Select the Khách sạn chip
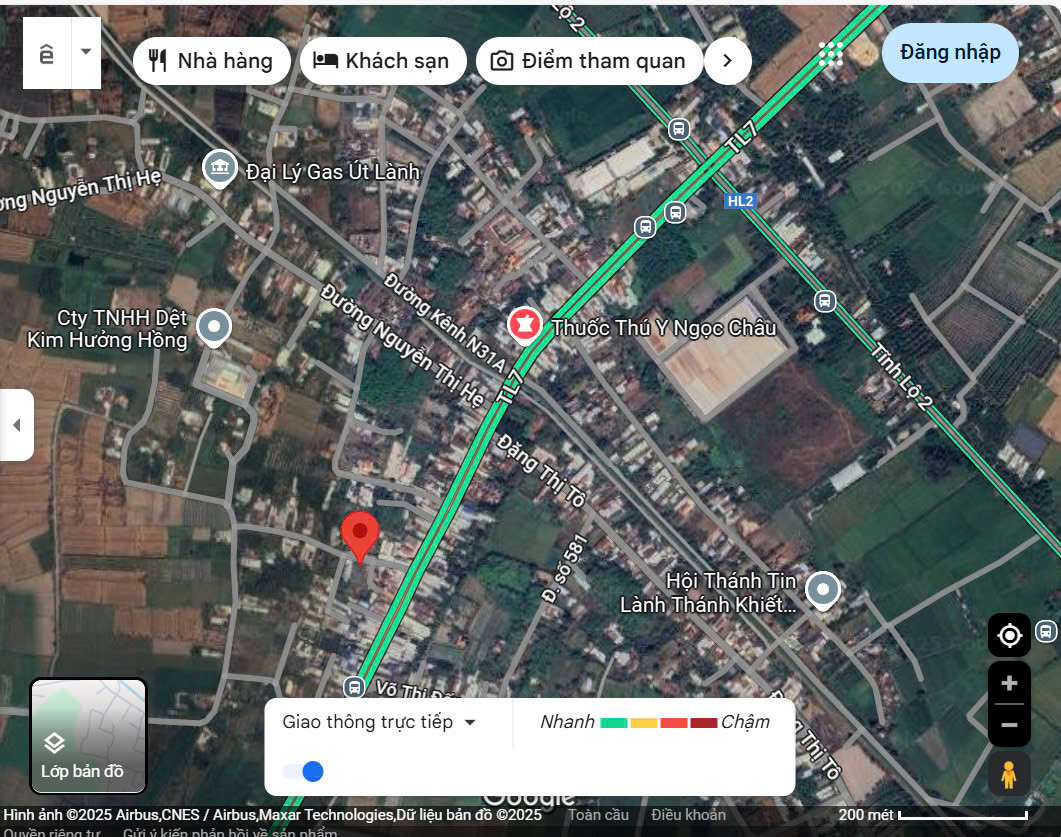The height and width of the screenshot is (837, 1061). (x=383, y=61)
